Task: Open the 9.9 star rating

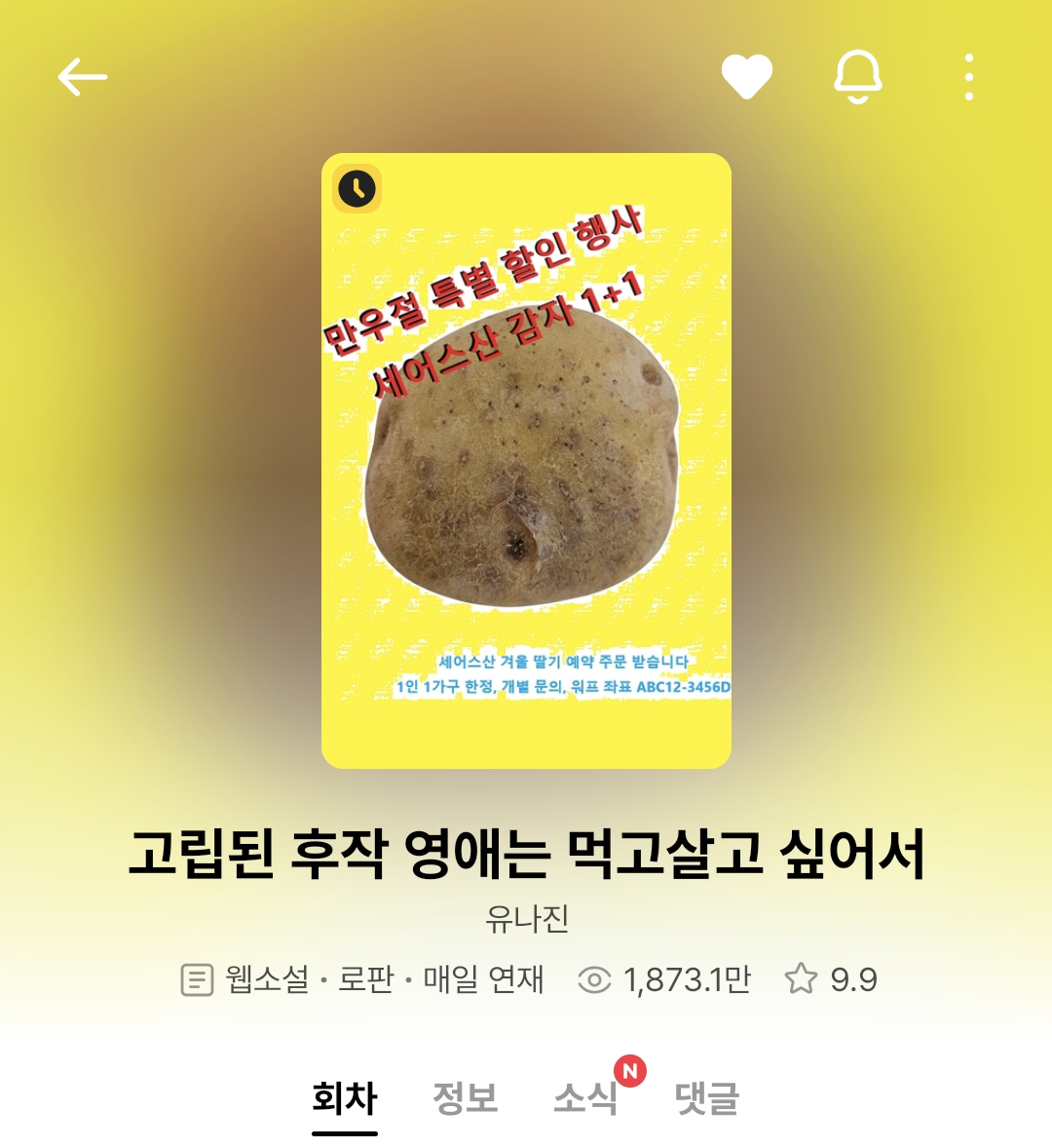Action: (x=831, y=978)
